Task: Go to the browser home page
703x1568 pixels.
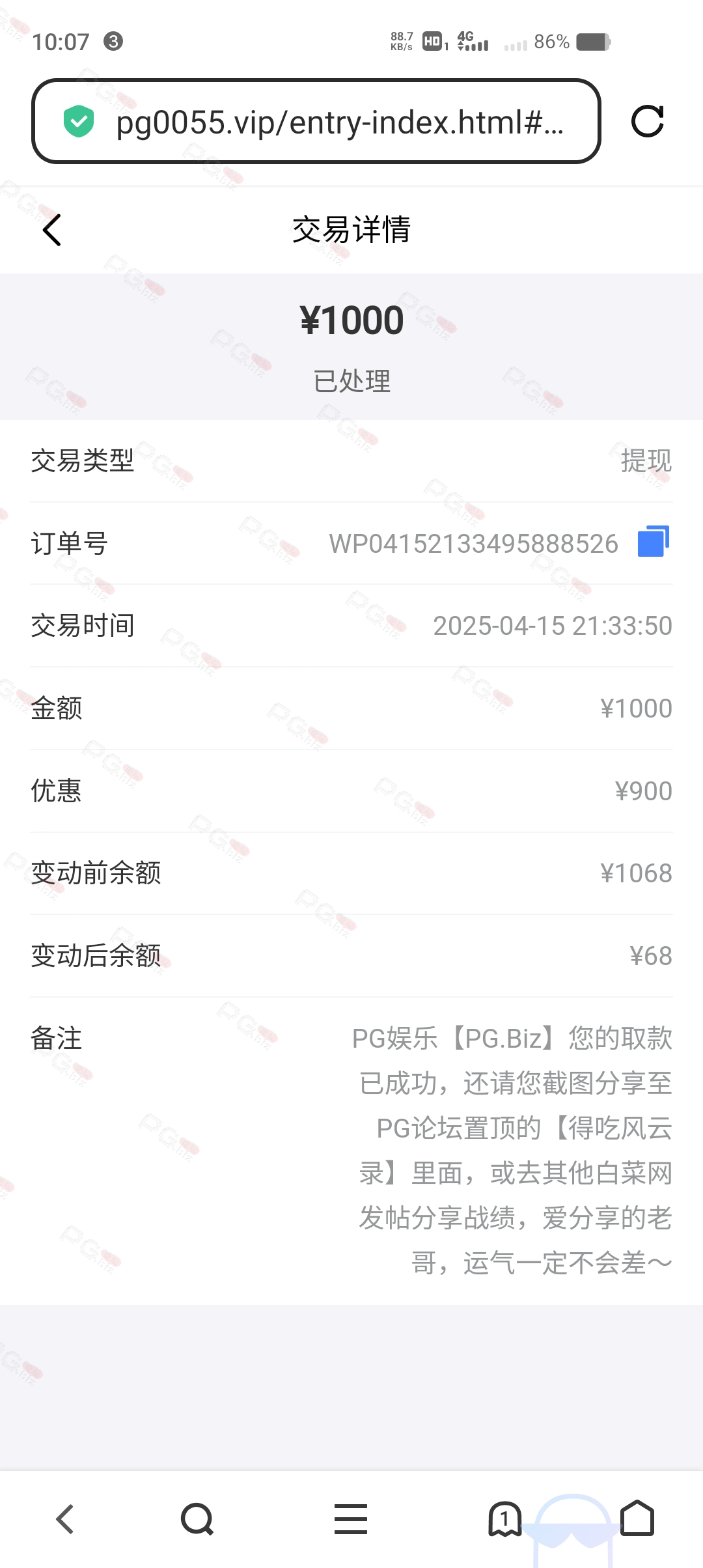Action: pyautogui.click(x=637, y=1518)
